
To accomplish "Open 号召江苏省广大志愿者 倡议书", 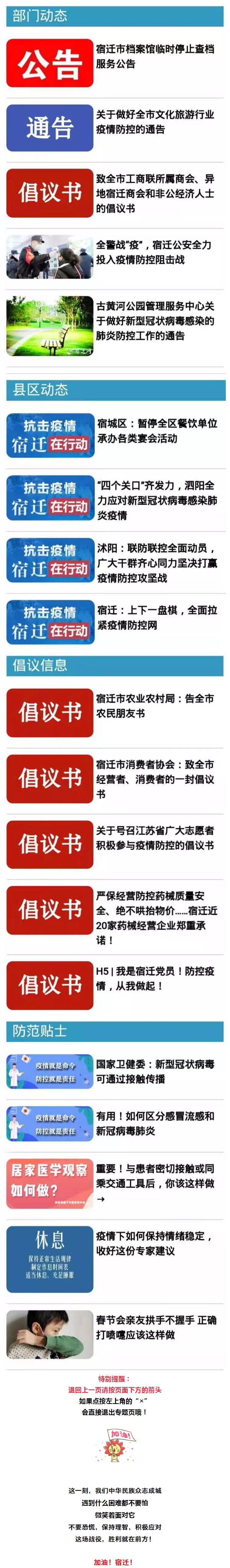I will pos(155,838).
